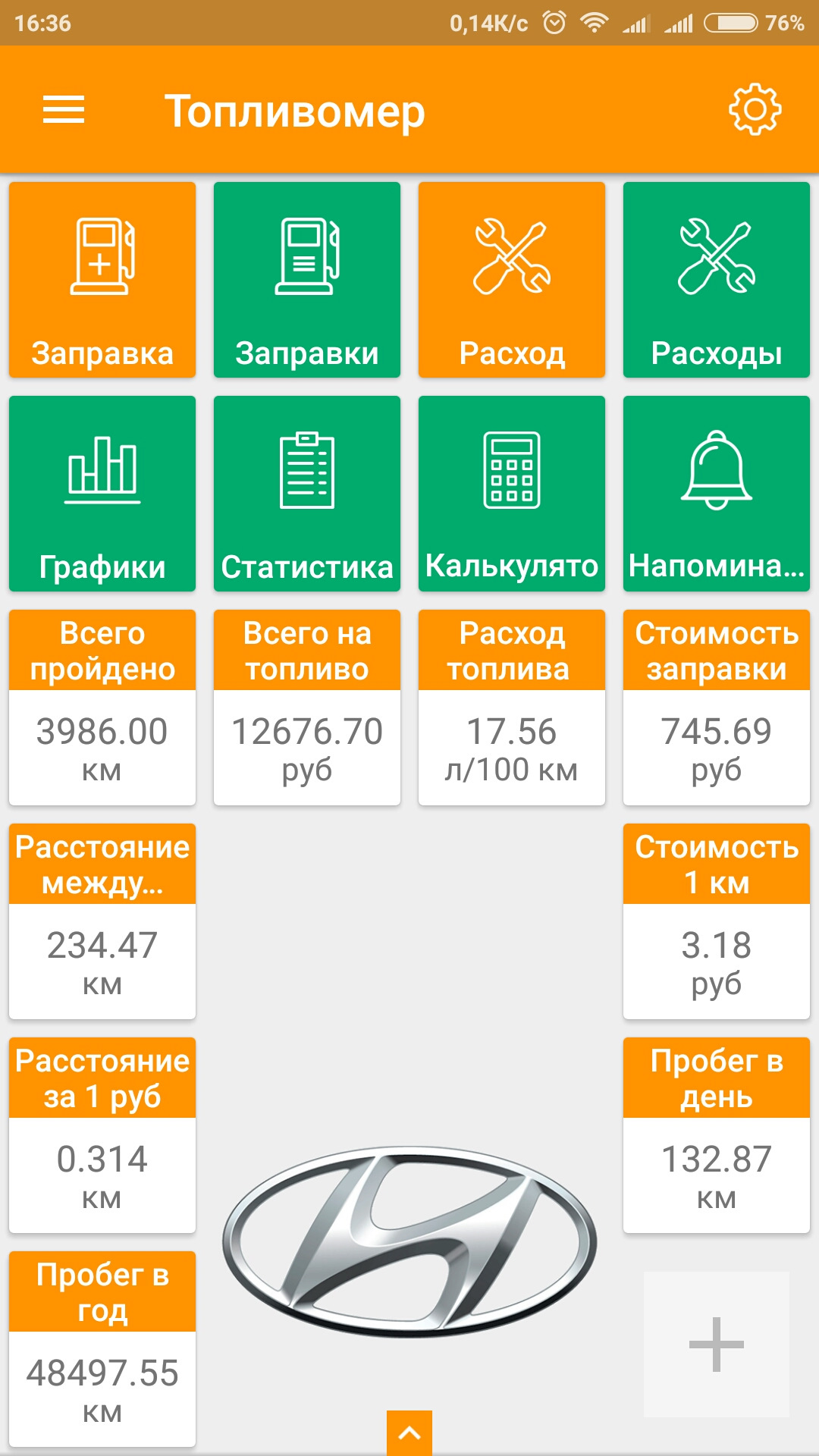Launch the Калькулятор tile

[512, 494]
